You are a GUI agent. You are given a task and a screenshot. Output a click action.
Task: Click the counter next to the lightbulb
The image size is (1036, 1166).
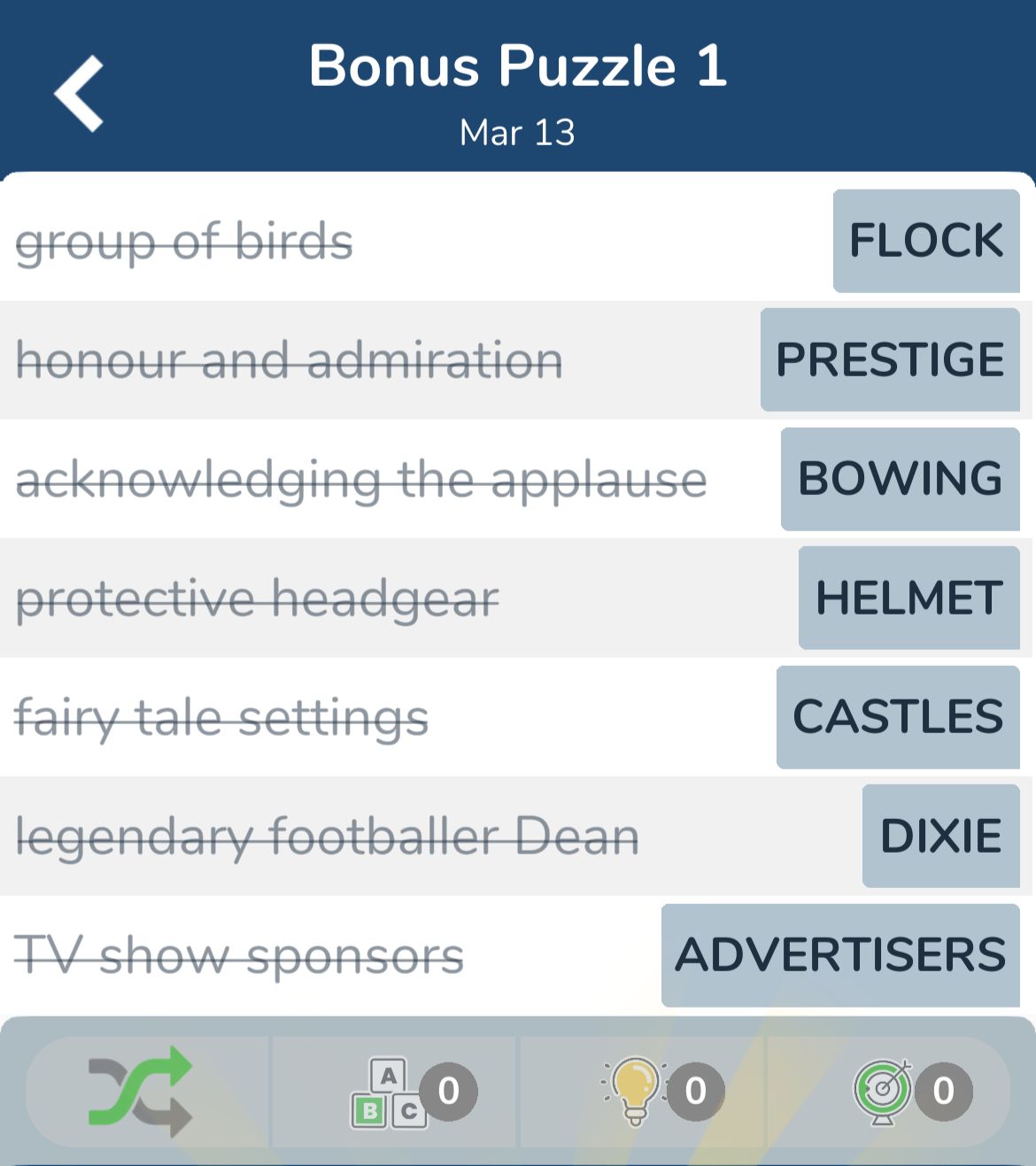click(x=693, y=1091)
